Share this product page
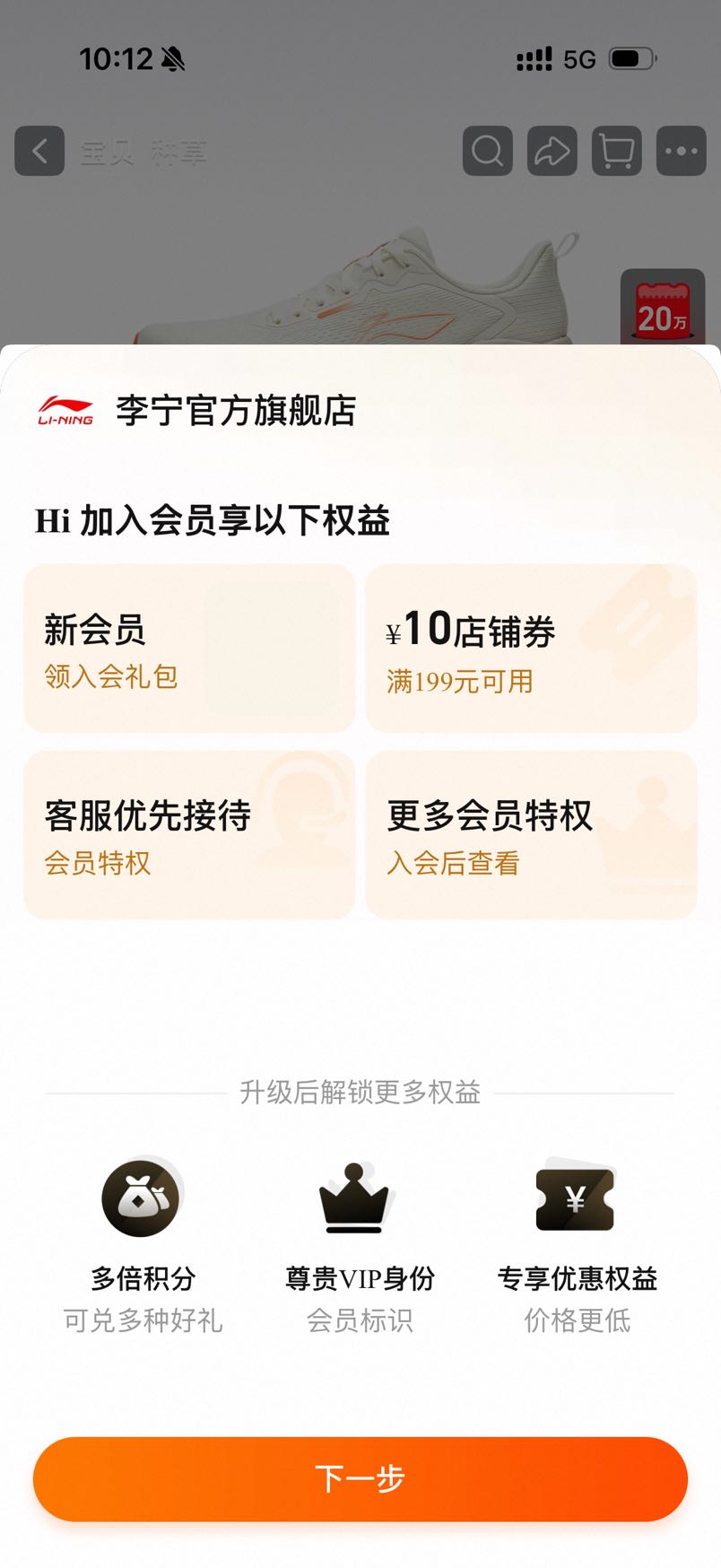Viewport: 721px width, 1568px height. pyautogui.click(x=552, y=151)
